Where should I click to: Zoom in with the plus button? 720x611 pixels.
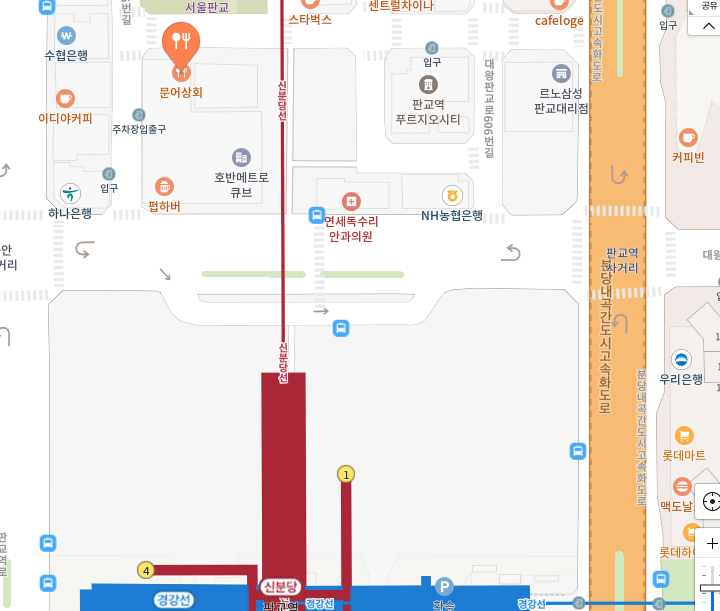(711, 545)
